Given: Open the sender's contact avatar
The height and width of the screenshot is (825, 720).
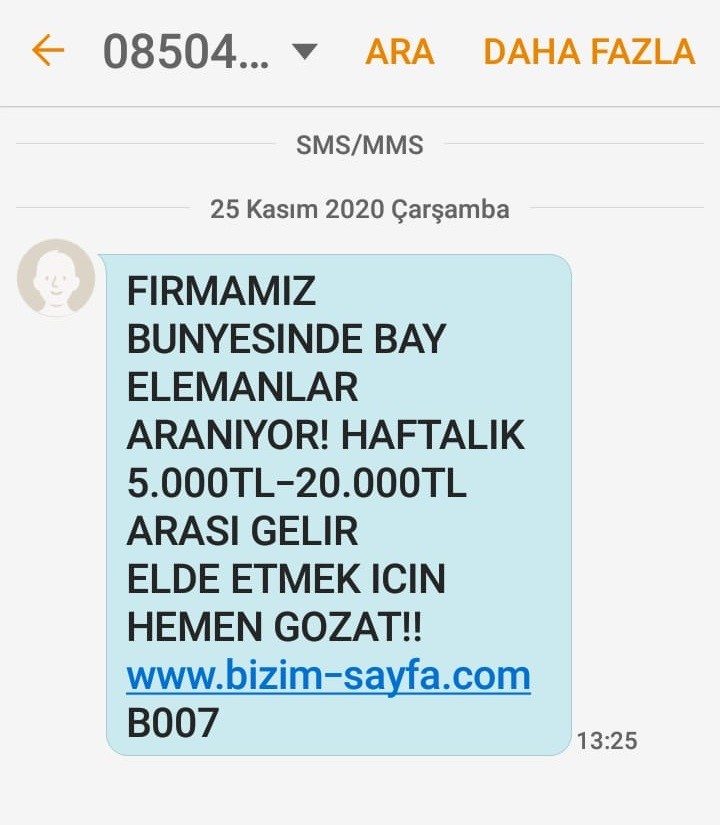Looking at the screenshot, I should tap(56, 278).
